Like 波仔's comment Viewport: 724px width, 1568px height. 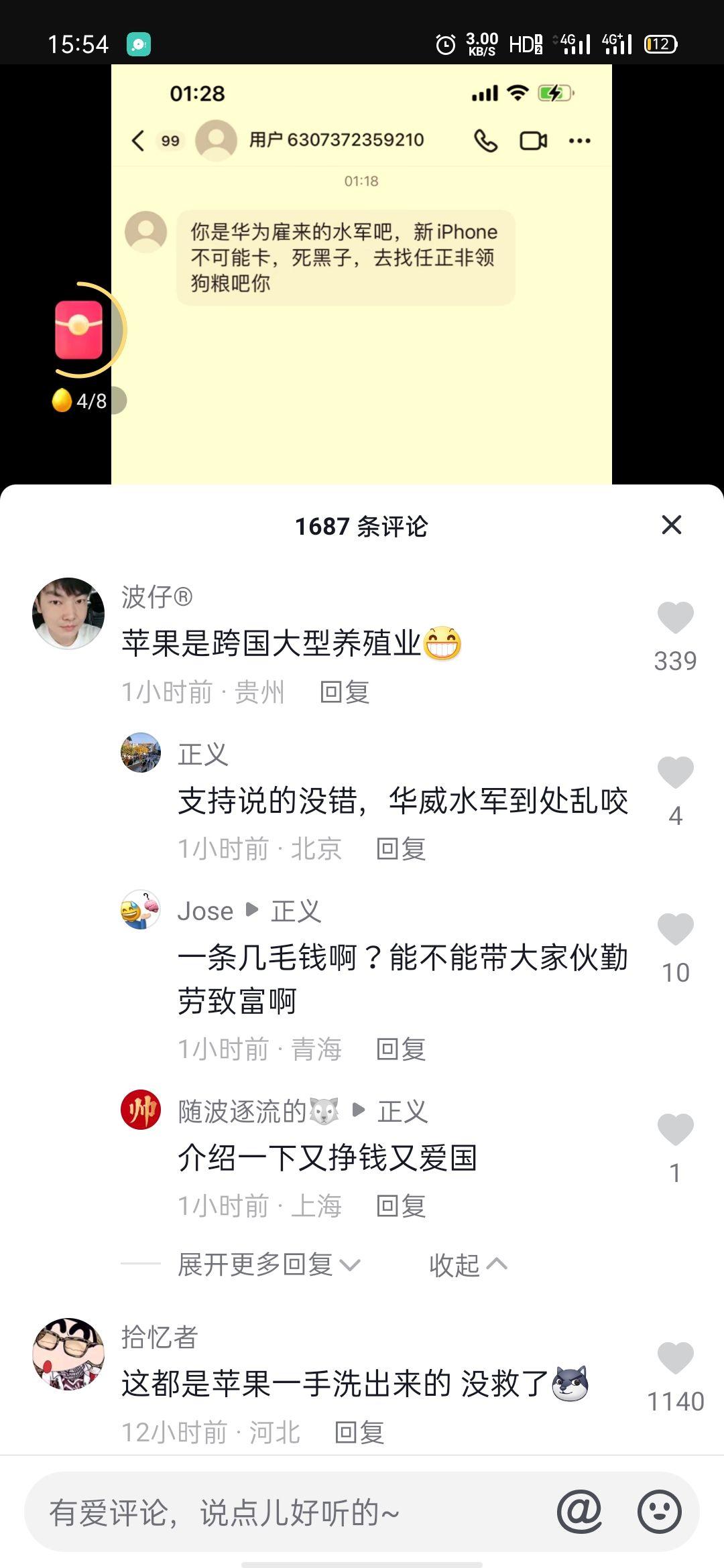675,618
